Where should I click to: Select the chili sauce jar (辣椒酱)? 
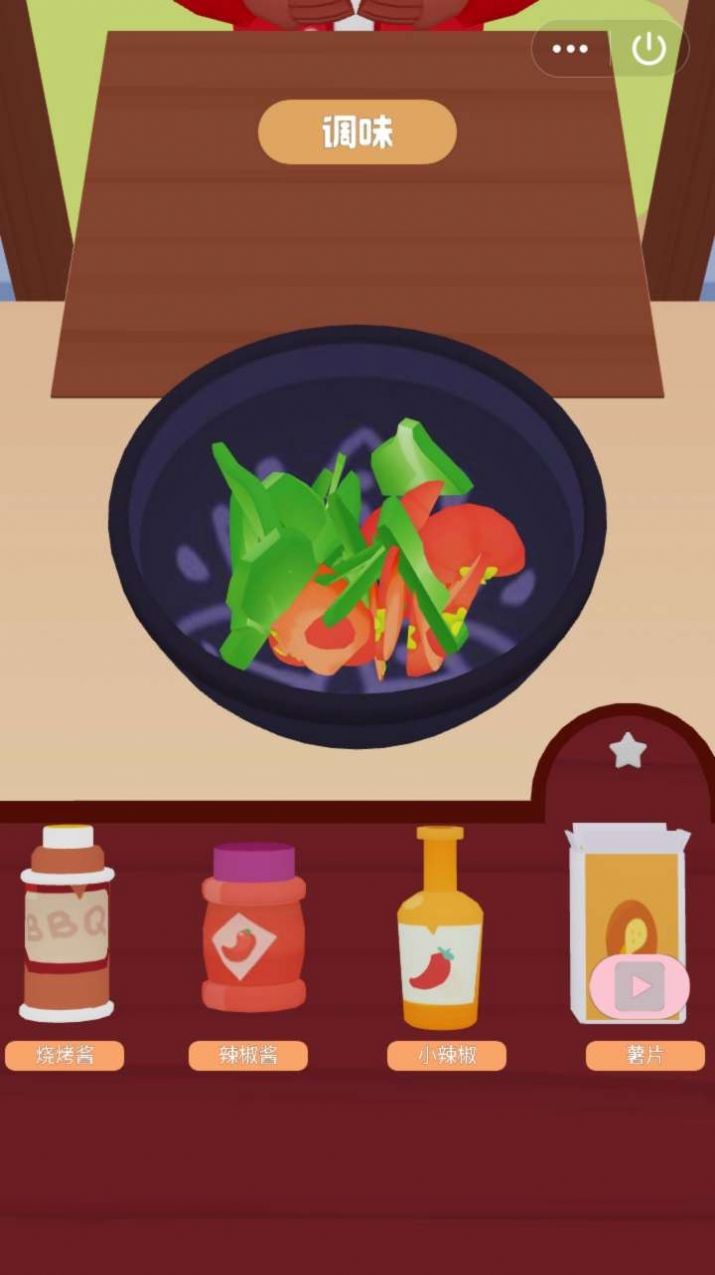pyautogui.click(x=254, y=928)
